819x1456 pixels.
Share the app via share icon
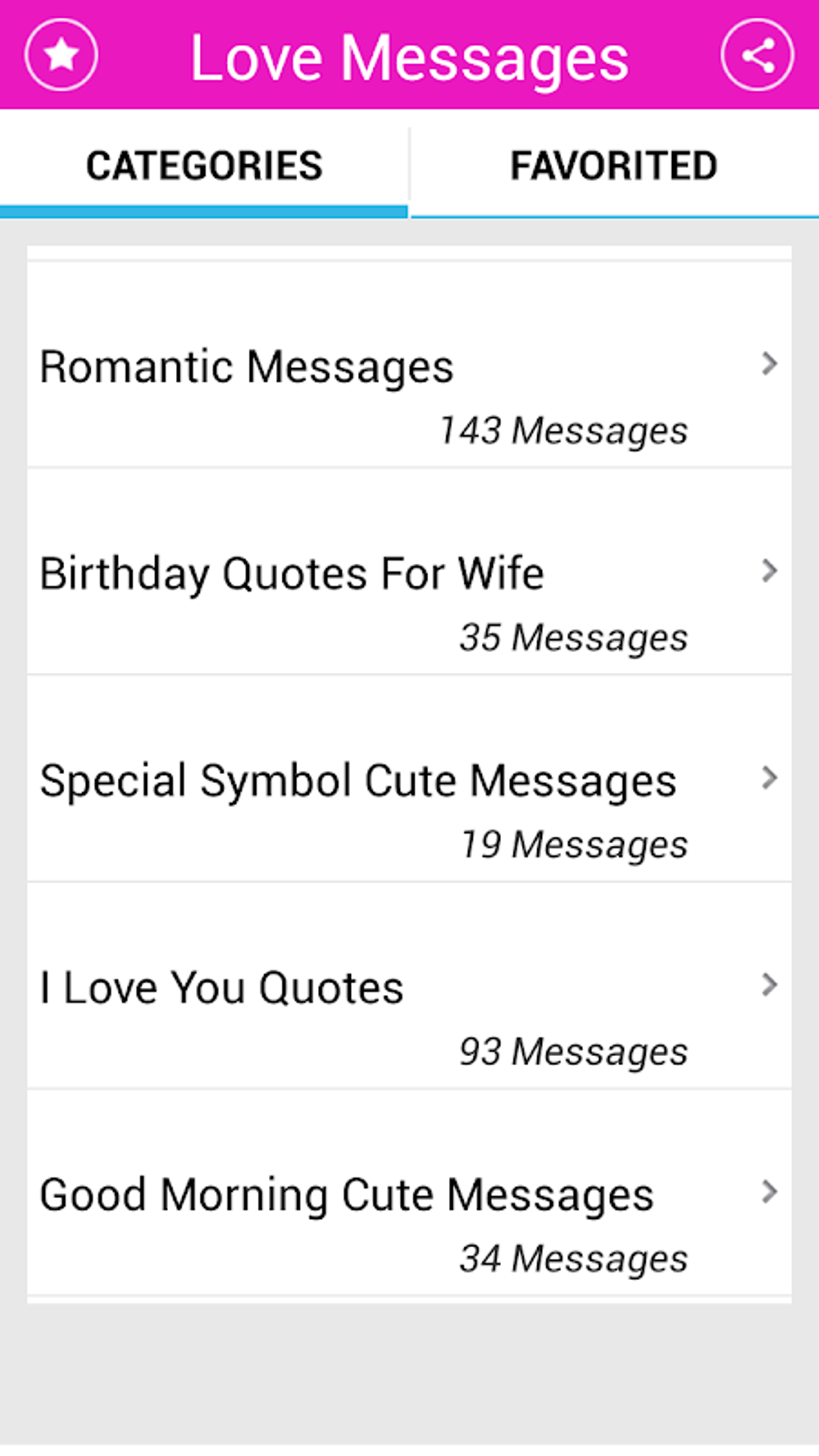pos(756,55)
